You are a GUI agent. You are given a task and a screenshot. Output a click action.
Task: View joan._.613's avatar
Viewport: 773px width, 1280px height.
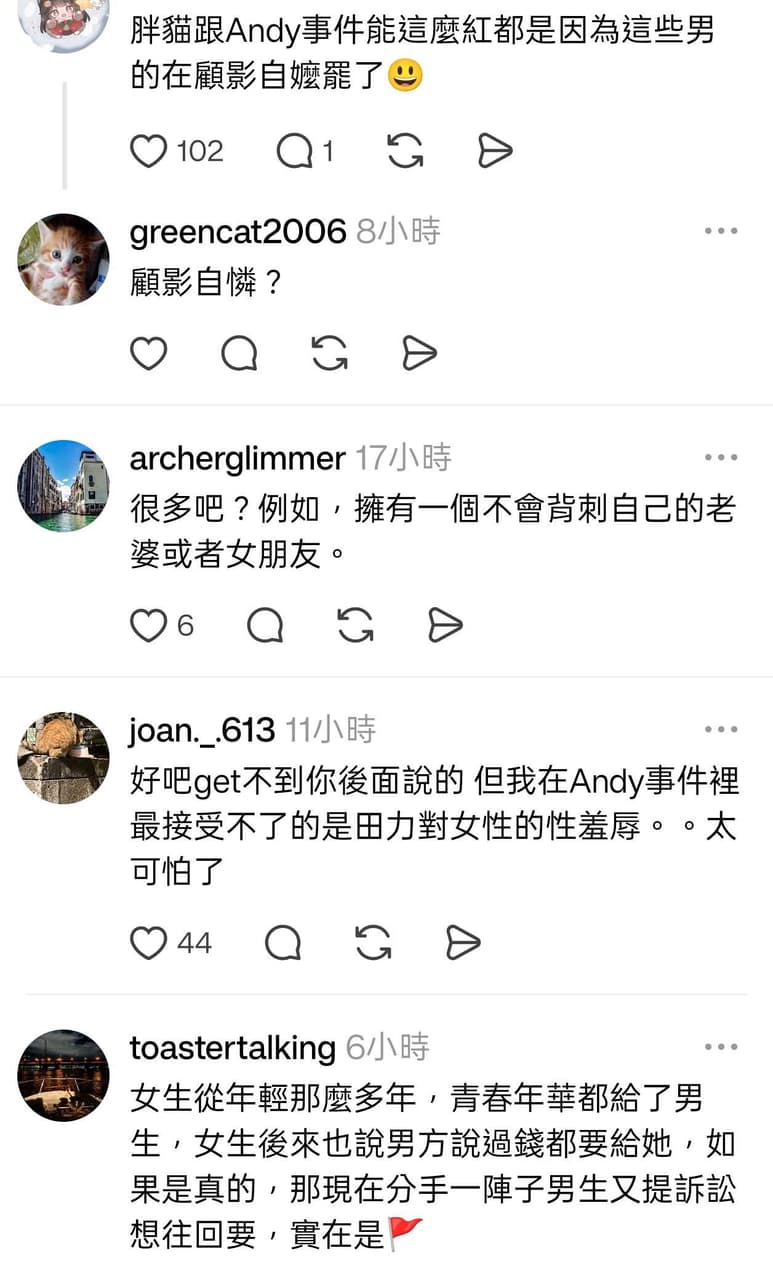click(63, 758)
